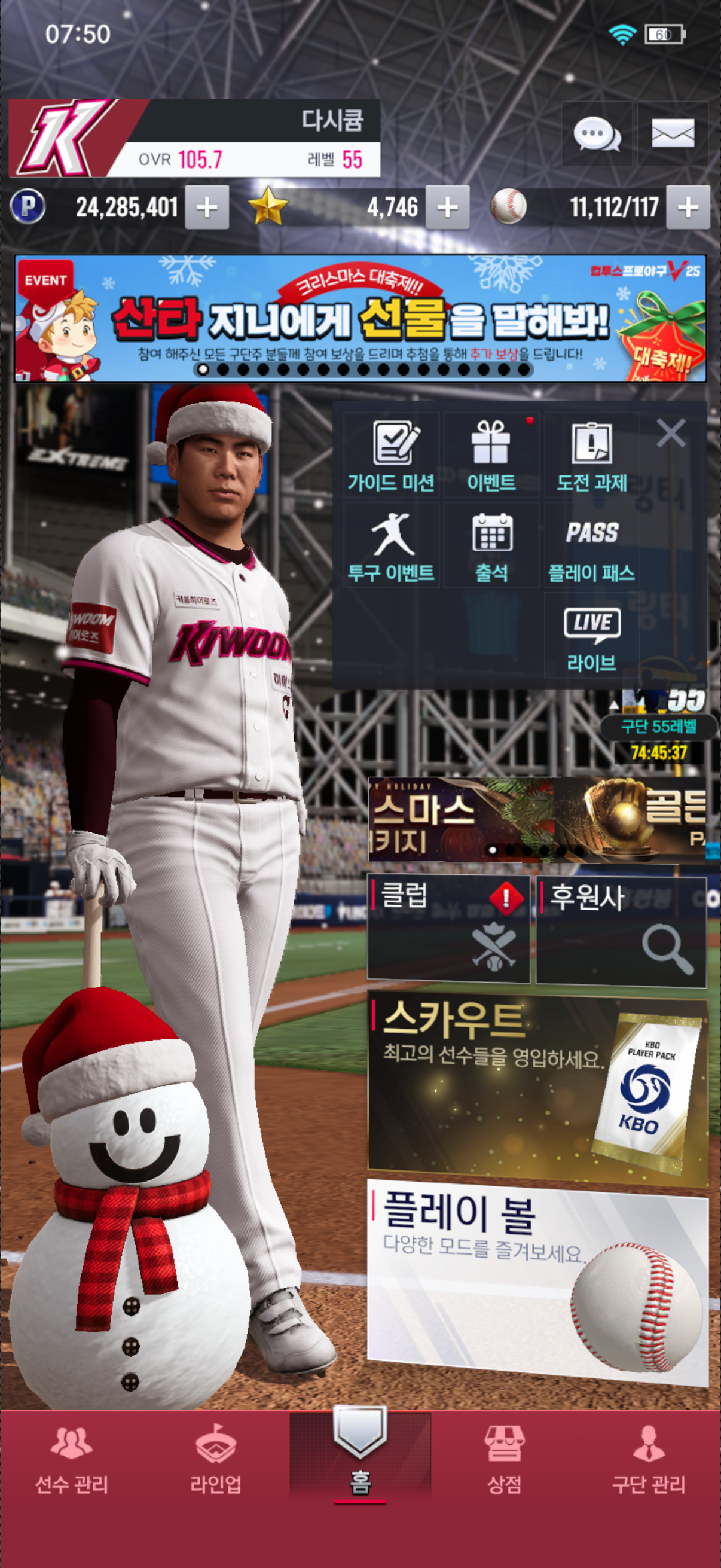Open the 라이브 menu
Viewport: 721px width, 1568px height.
591,637
